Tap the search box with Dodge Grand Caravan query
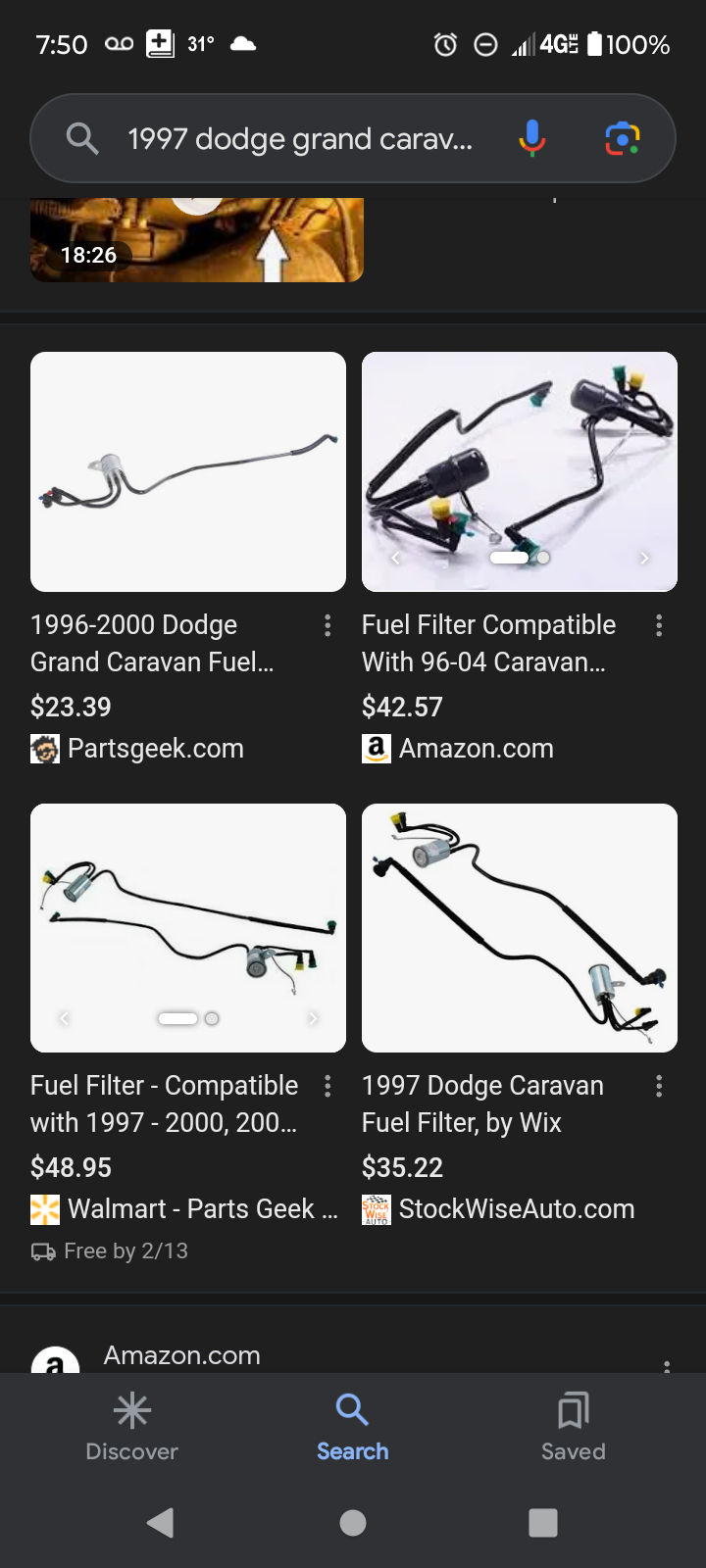The height and width of the screenshot is (1568, 706). [299, 139]
